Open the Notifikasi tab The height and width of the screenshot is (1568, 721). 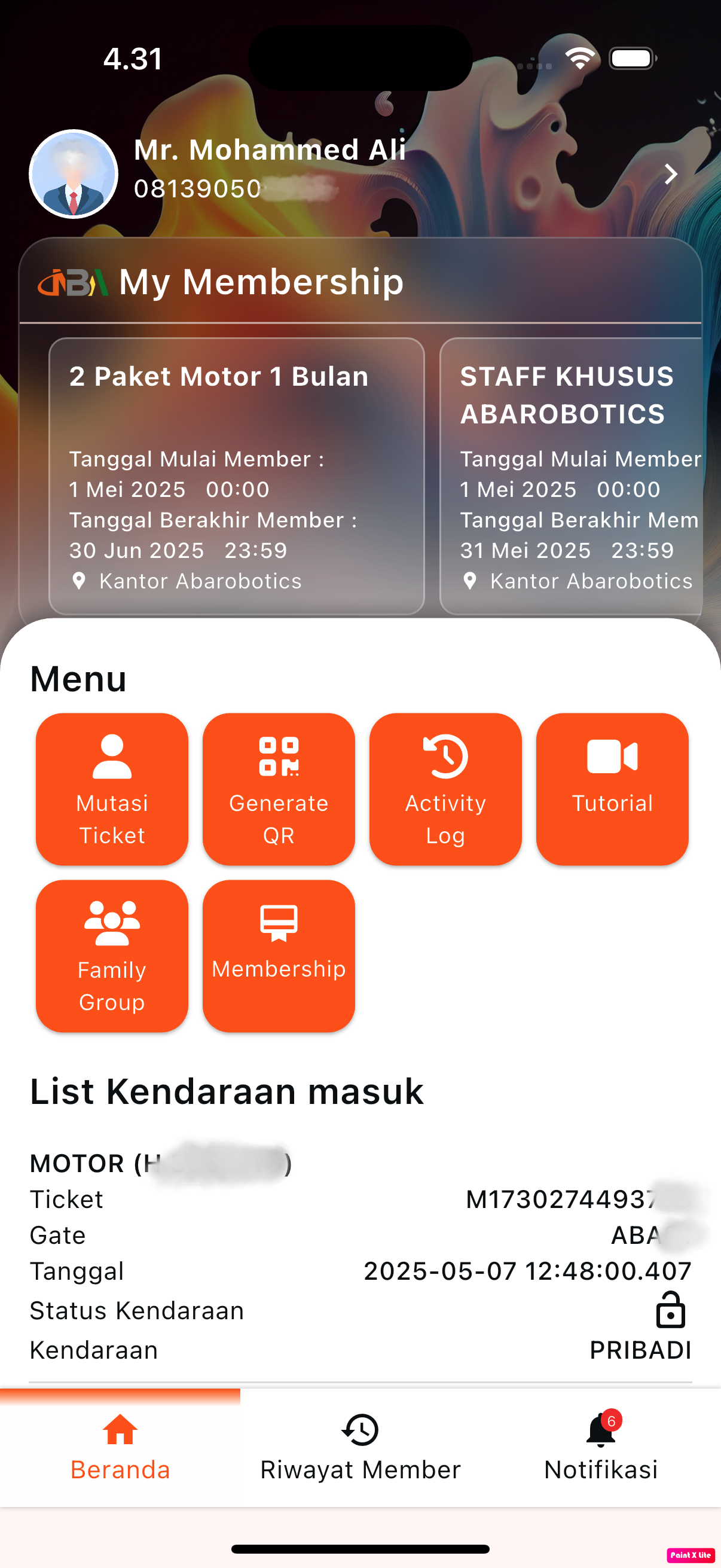tap(600, 1447)
